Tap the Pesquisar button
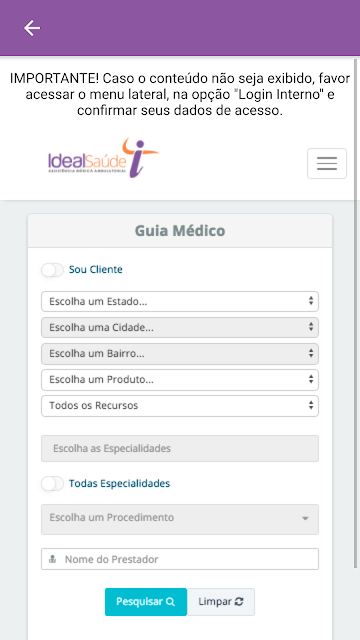Viewport: 360px width, 640px height. pos(146,602)
